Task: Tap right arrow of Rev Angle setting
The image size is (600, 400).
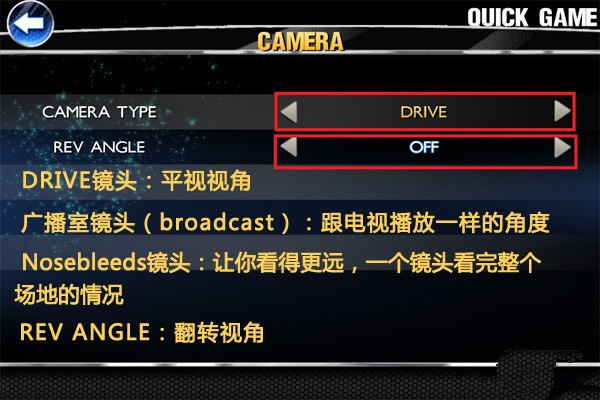Action: [562, 147]
